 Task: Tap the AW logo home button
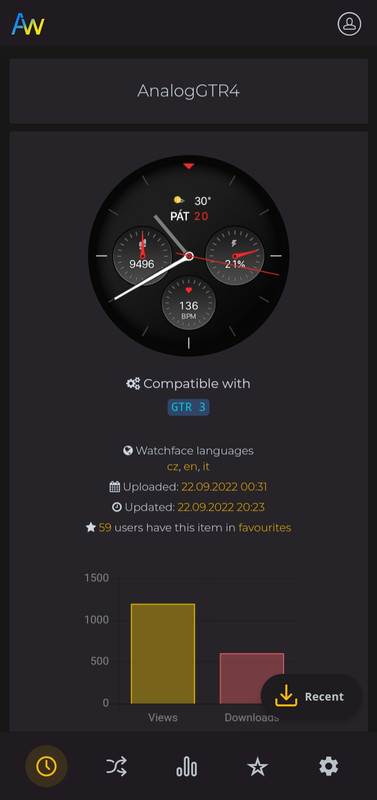click(x=28, y=24)
